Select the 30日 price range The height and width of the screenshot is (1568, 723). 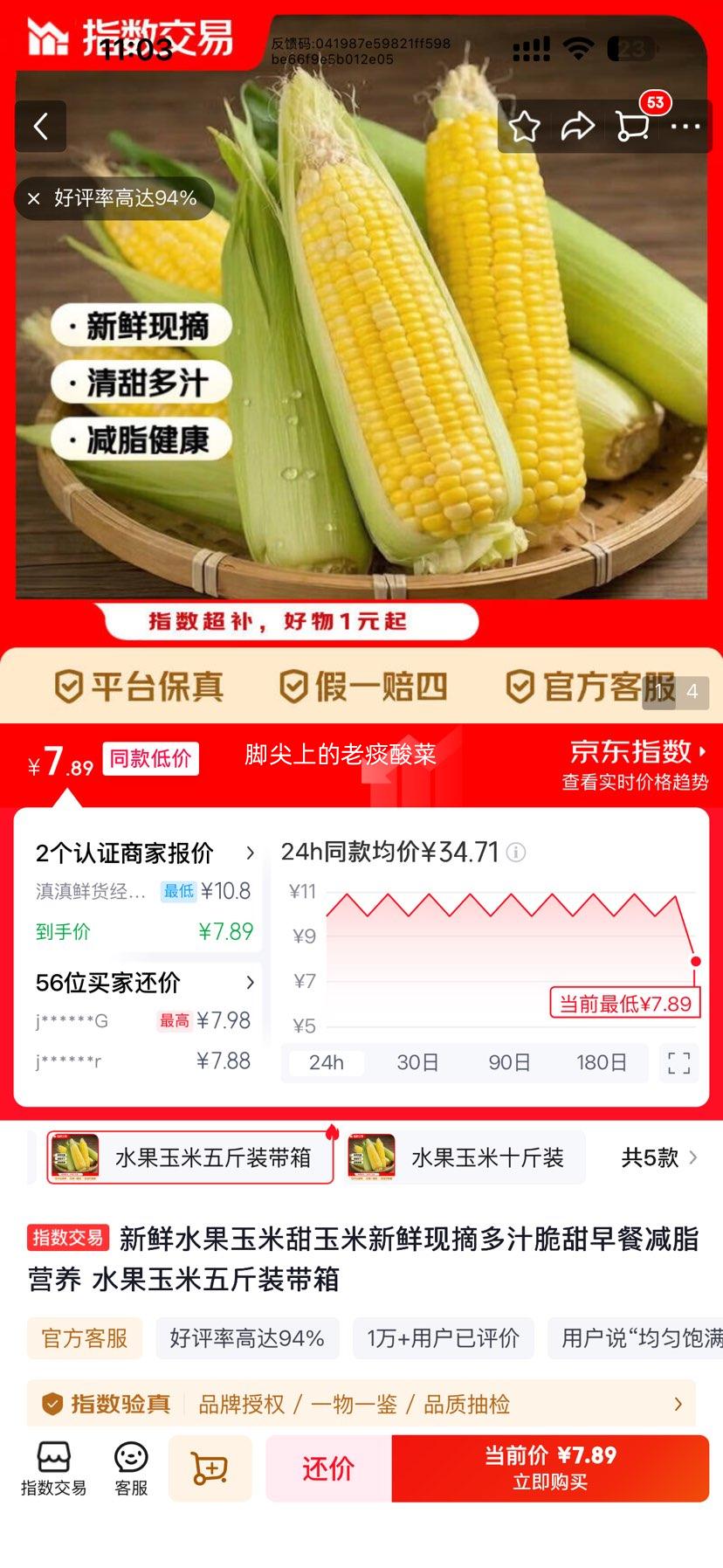(x=417, y=1063)
